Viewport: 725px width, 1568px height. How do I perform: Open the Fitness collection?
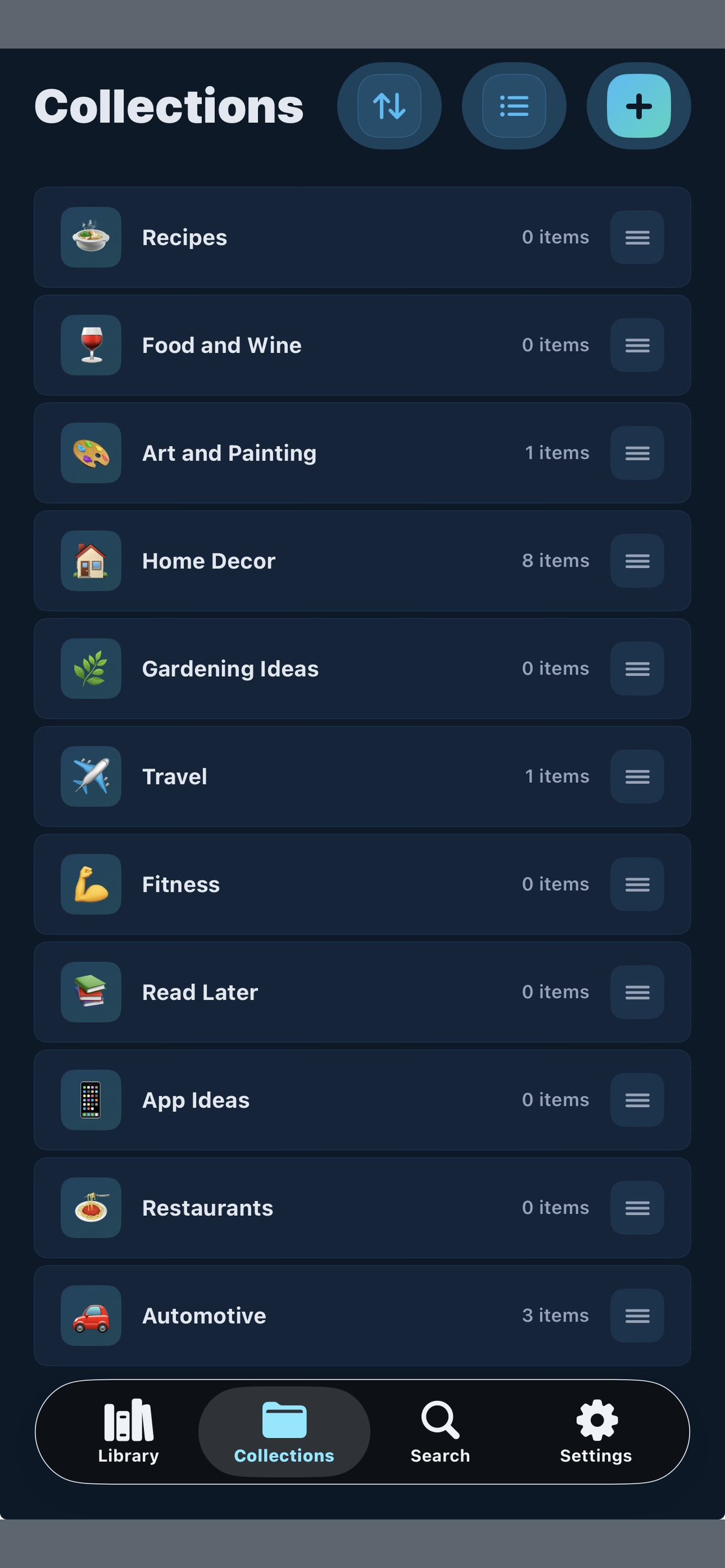click(x=304, y=884)
